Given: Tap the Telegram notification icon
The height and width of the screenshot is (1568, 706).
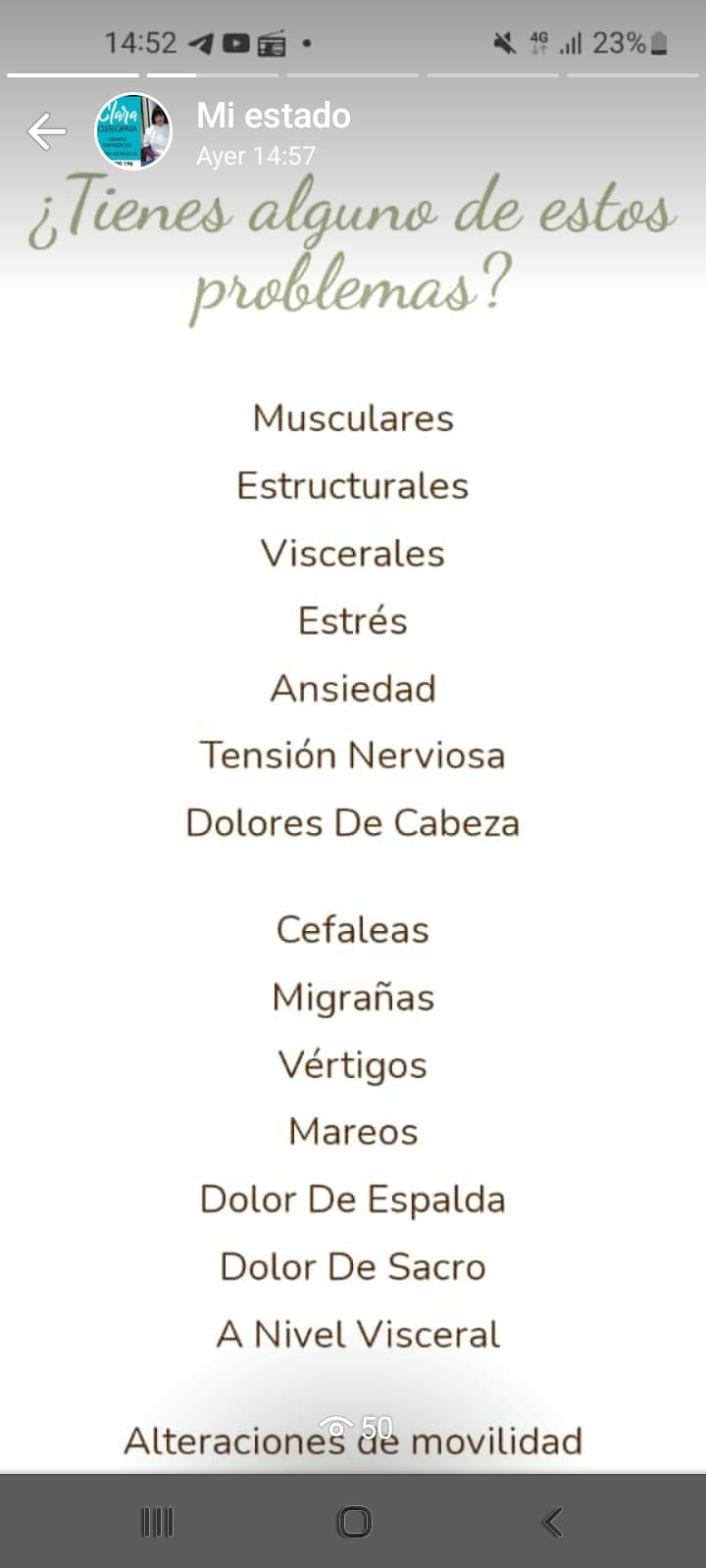Looking at the screenshot, I should [x=201, y=42].
